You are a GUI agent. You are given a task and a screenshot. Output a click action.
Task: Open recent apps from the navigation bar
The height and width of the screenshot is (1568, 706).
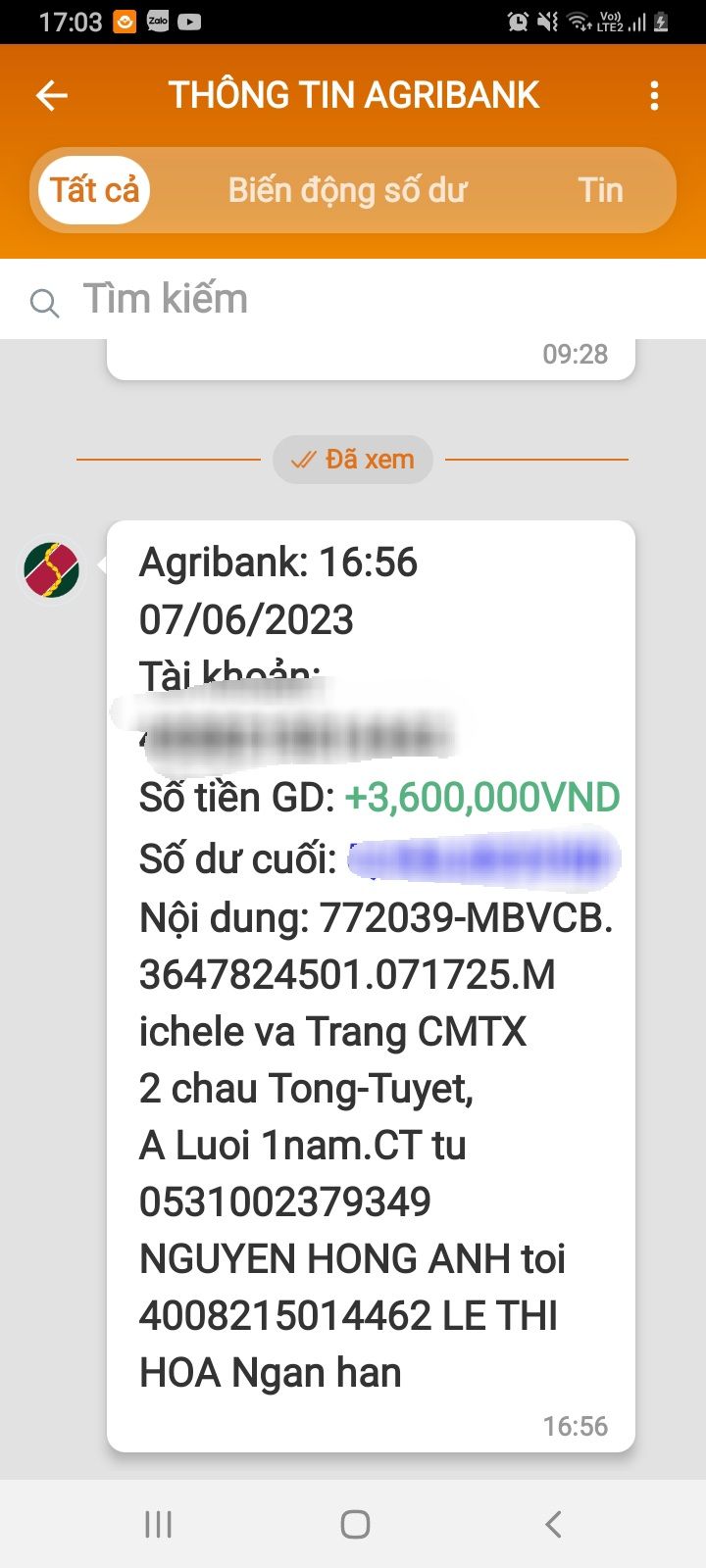(158, 1524)
